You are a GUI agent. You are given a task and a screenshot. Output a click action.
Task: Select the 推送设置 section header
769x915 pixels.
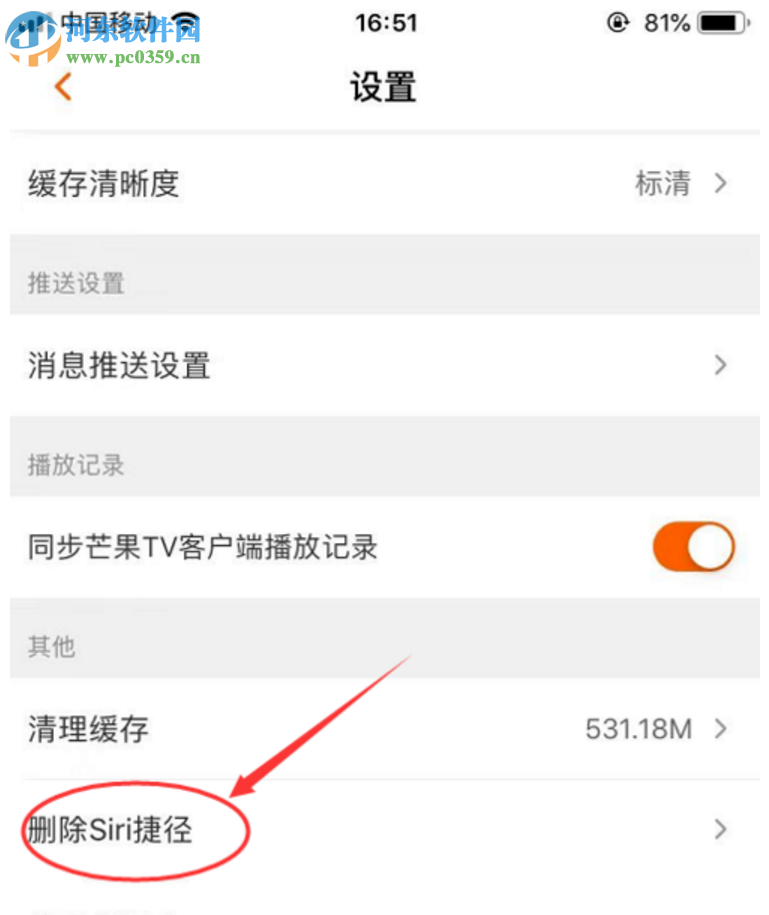click(x=75, y=284)
